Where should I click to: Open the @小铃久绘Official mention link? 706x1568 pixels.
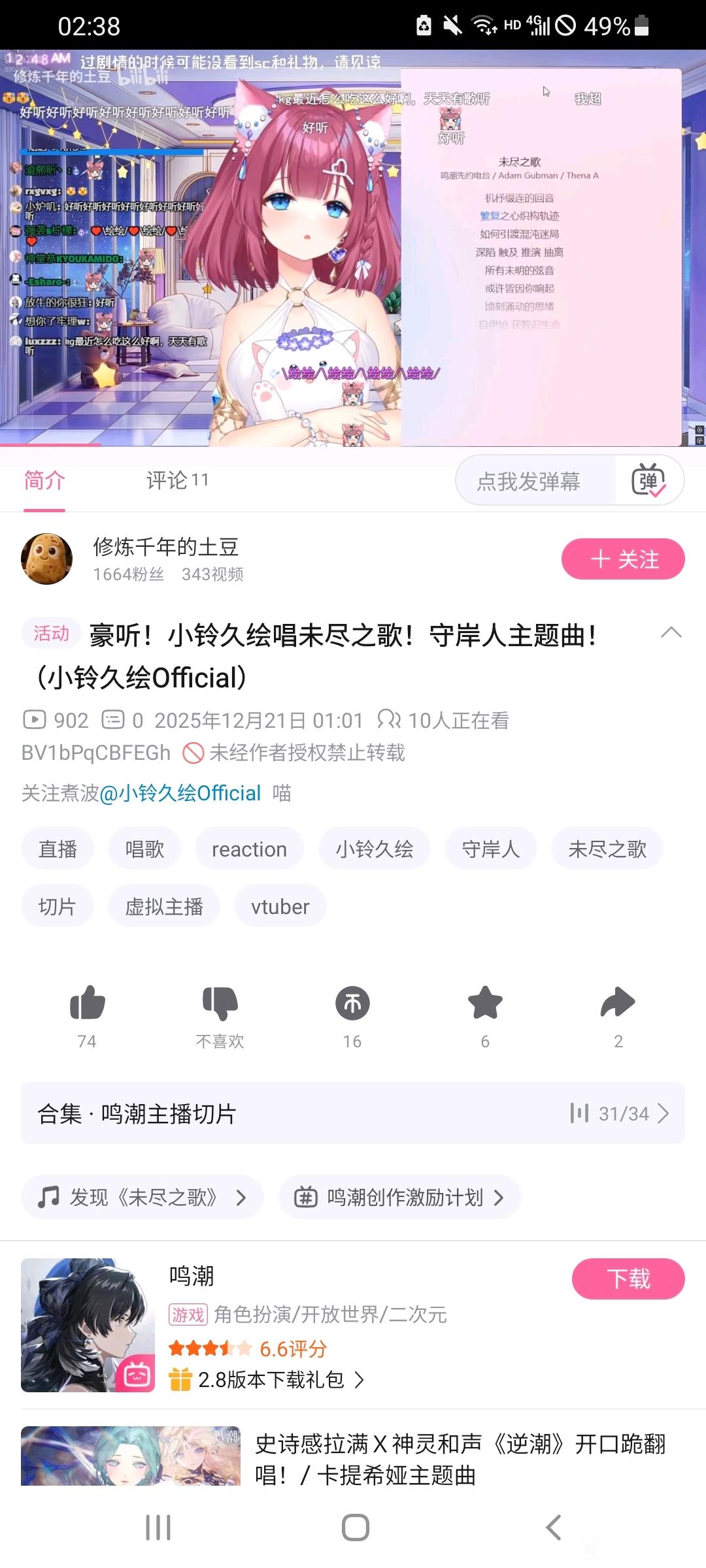click(x=180, y=793)
